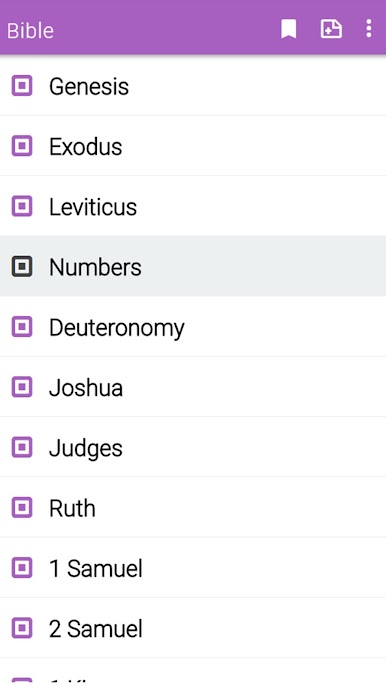Open Leviticus
The width and height of the screenshot is (386, 686).
(193, 206)
